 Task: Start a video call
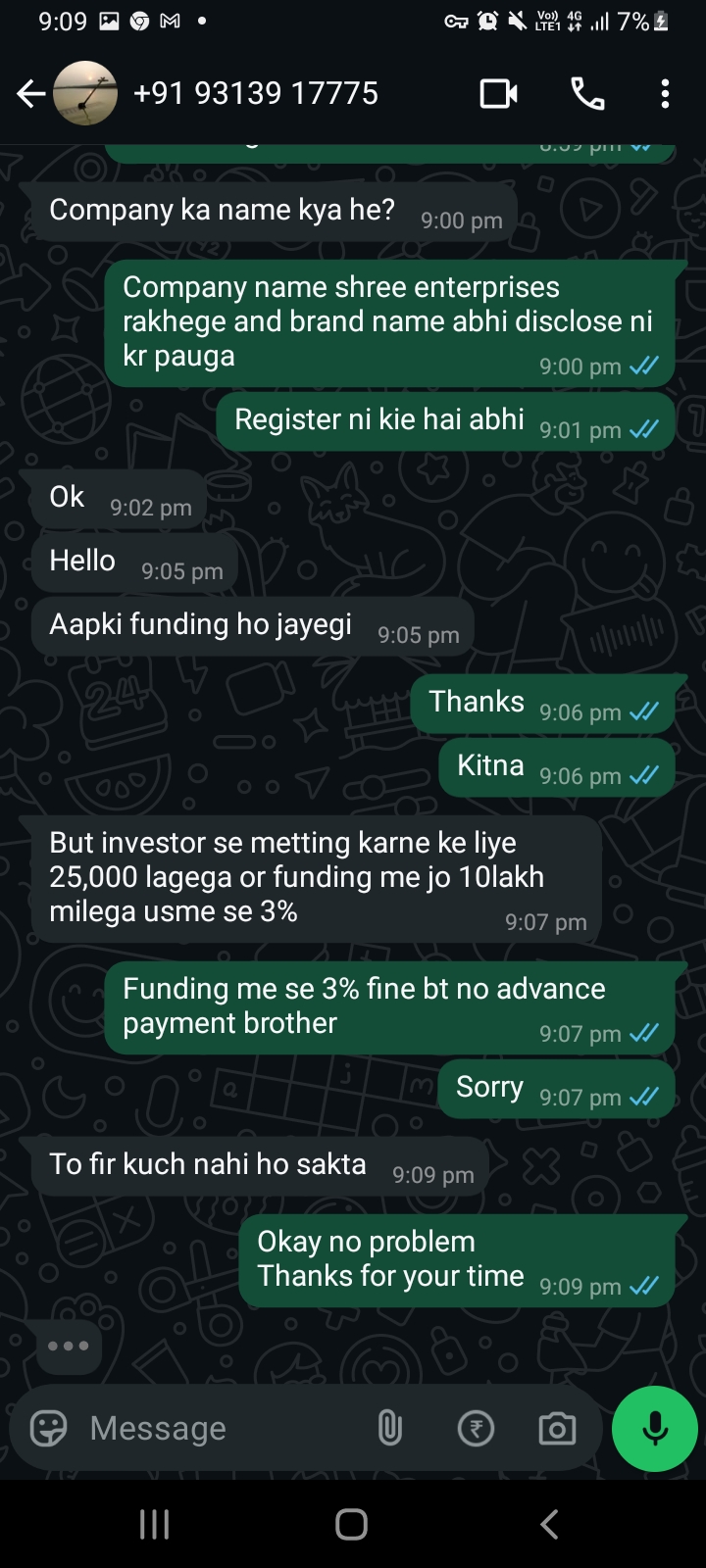click(498, 94)
